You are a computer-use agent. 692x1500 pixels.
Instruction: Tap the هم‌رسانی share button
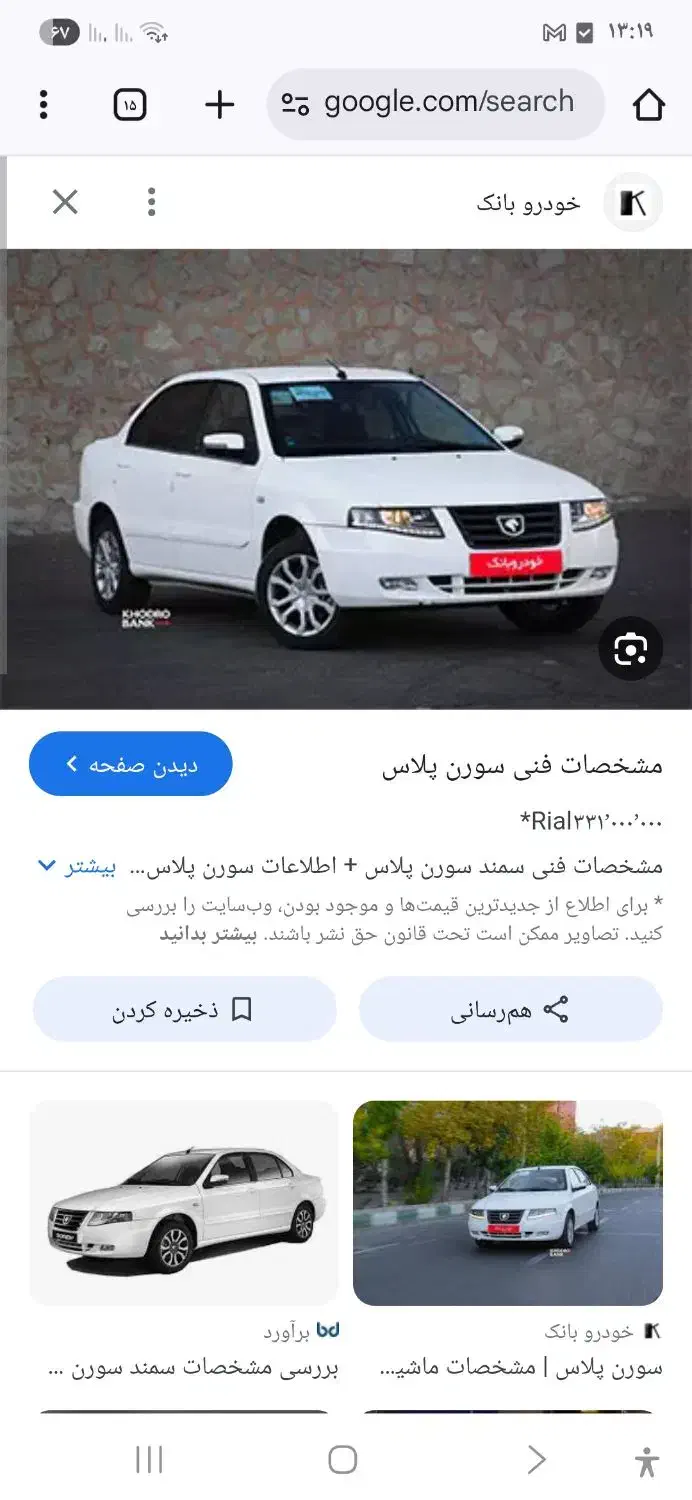pyautogui.click(x=510, y=1010)
